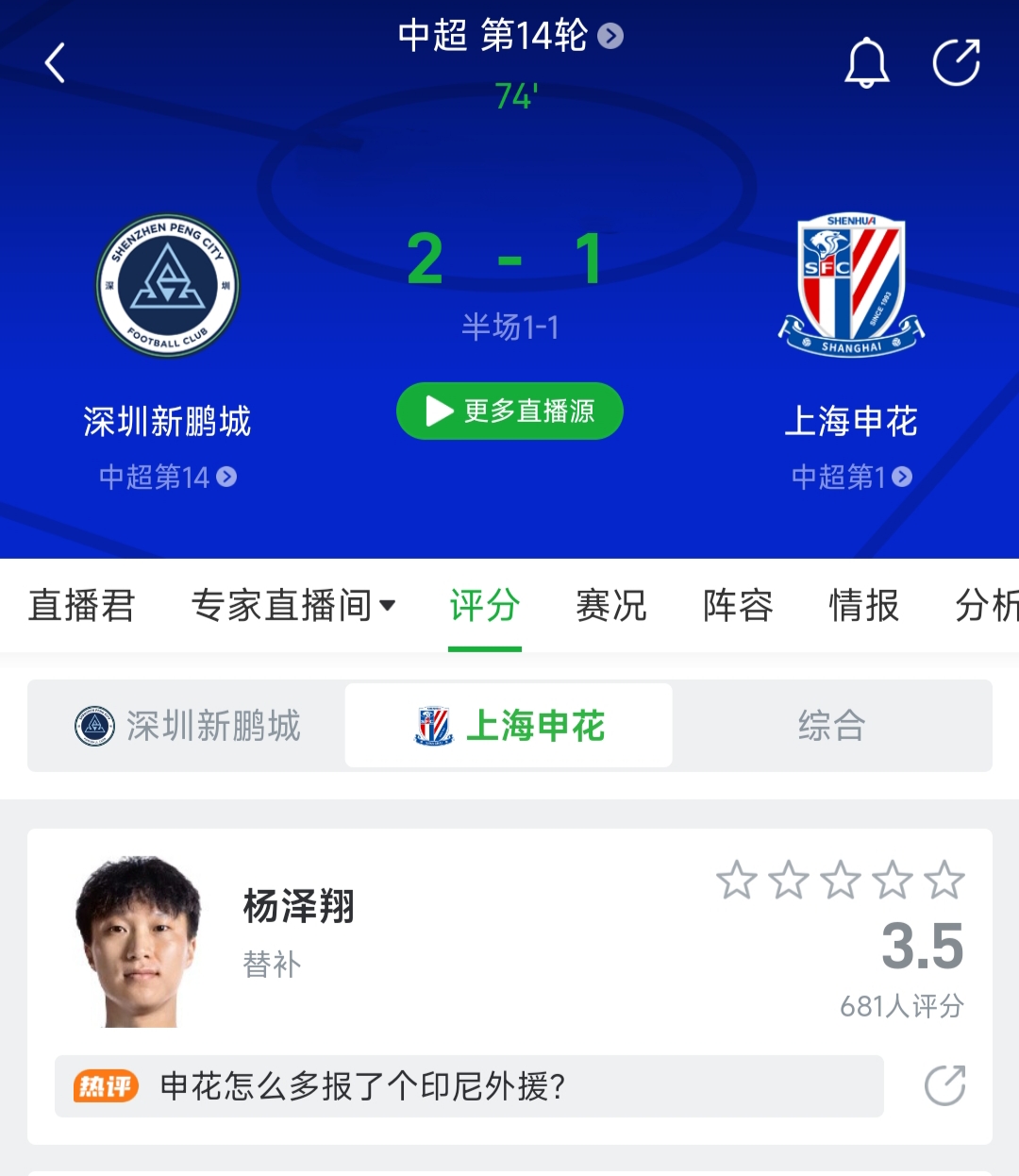Show ratings for 上海申花
Screen dimensions: 1019x1176
509,726
